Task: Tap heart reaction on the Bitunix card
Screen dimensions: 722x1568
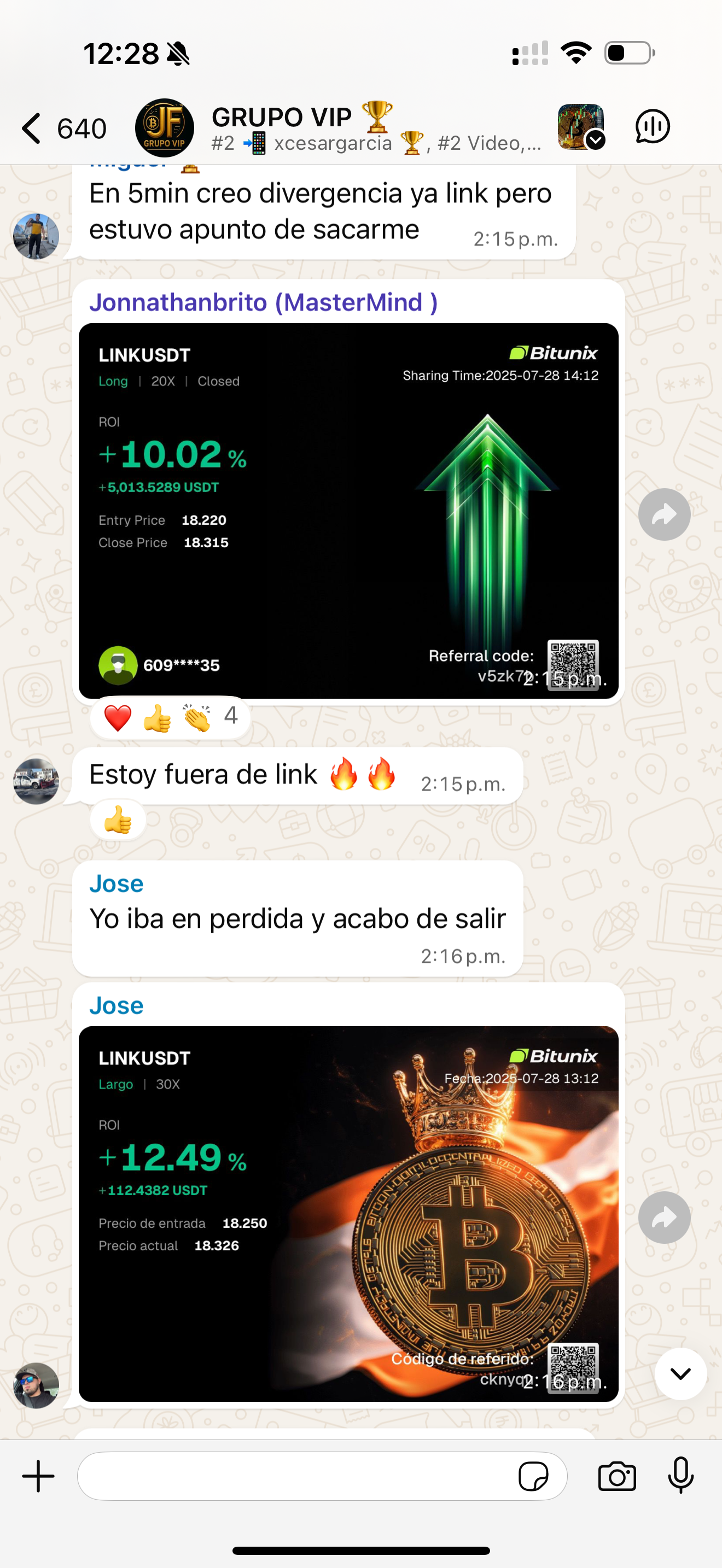Action: pos(118,716)
